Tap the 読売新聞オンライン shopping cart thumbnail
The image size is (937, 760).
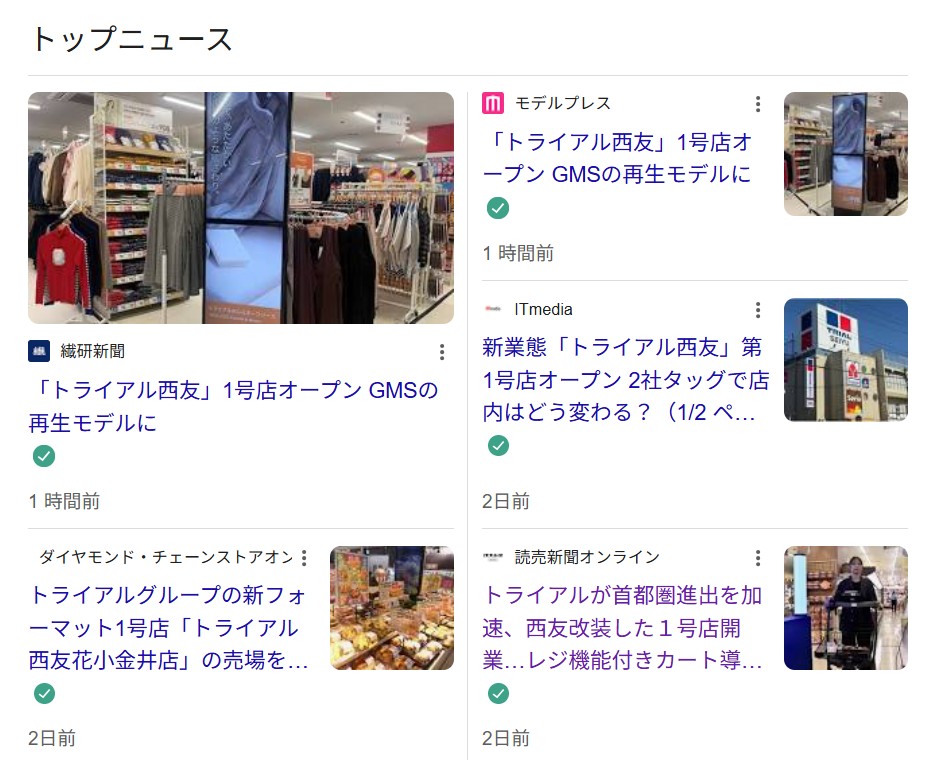(x=845, y=608)
